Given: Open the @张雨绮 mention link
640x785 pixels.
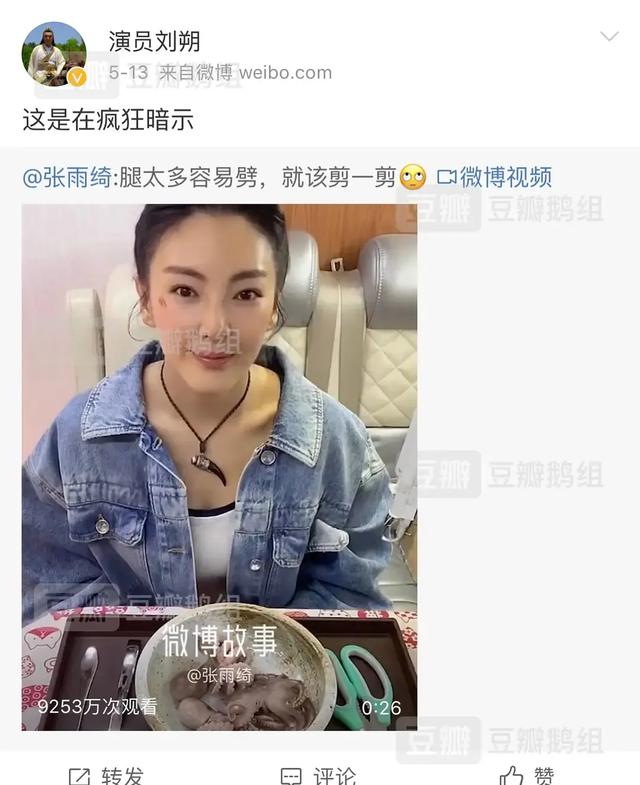Looking at the screenshot, I should click(x=67, y=178).
